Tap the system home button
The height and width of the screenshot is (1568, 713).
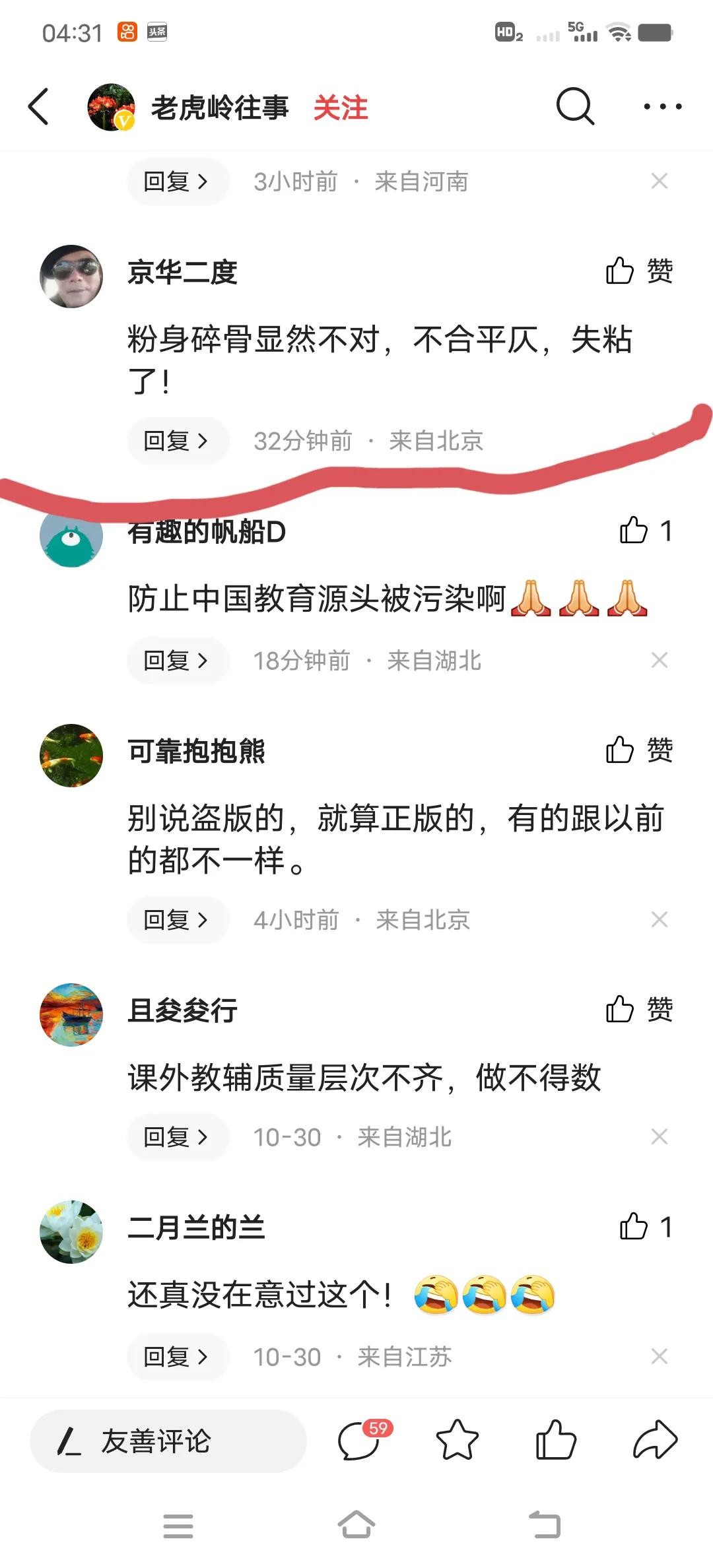pyautogui.click(x=356, y=1525)
